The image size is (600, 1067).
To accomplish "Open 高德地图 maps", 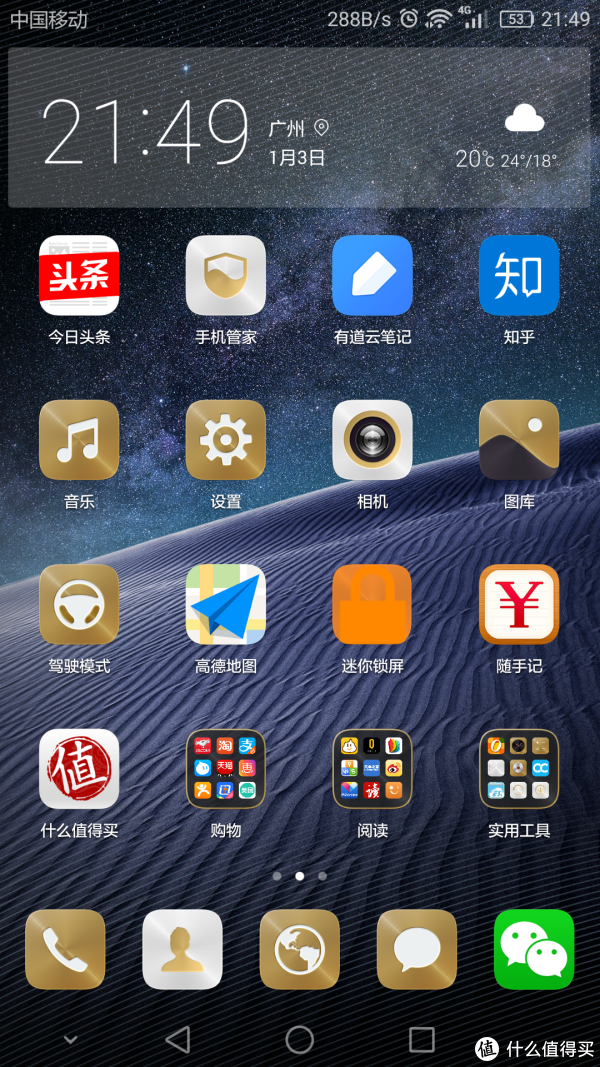I will 226,605.
